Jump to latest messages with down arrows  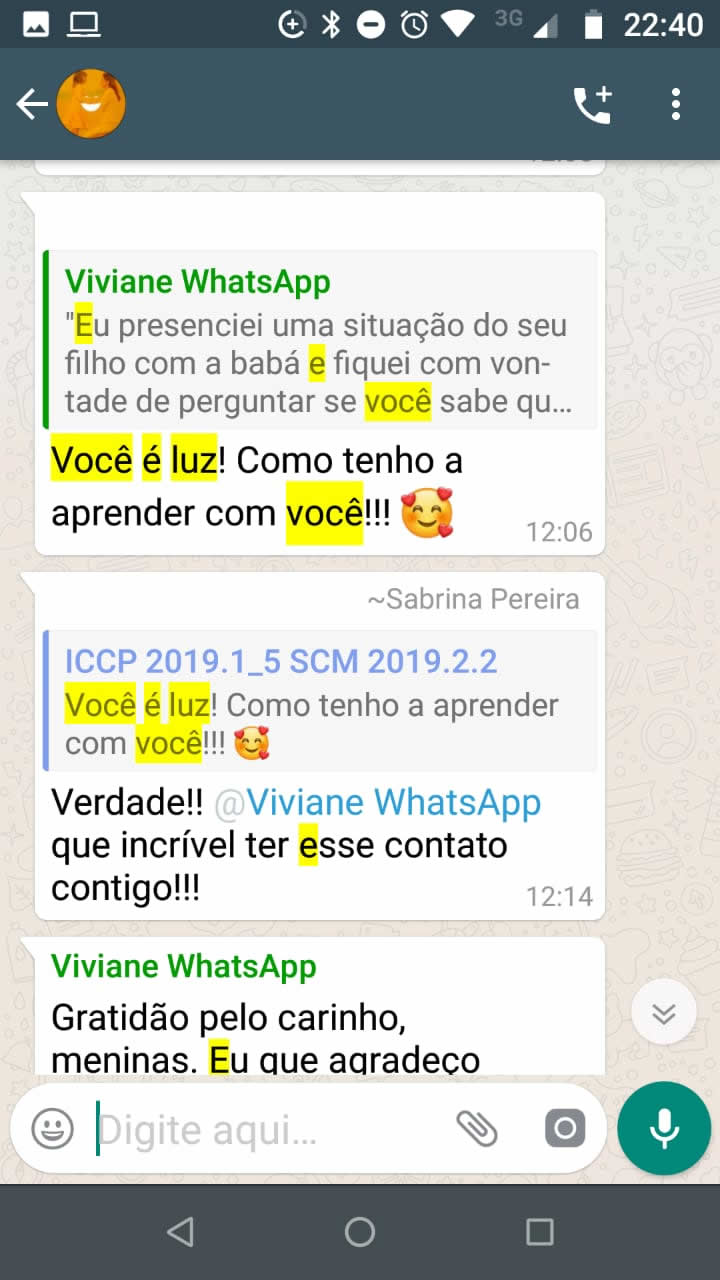click(663, 1013)
